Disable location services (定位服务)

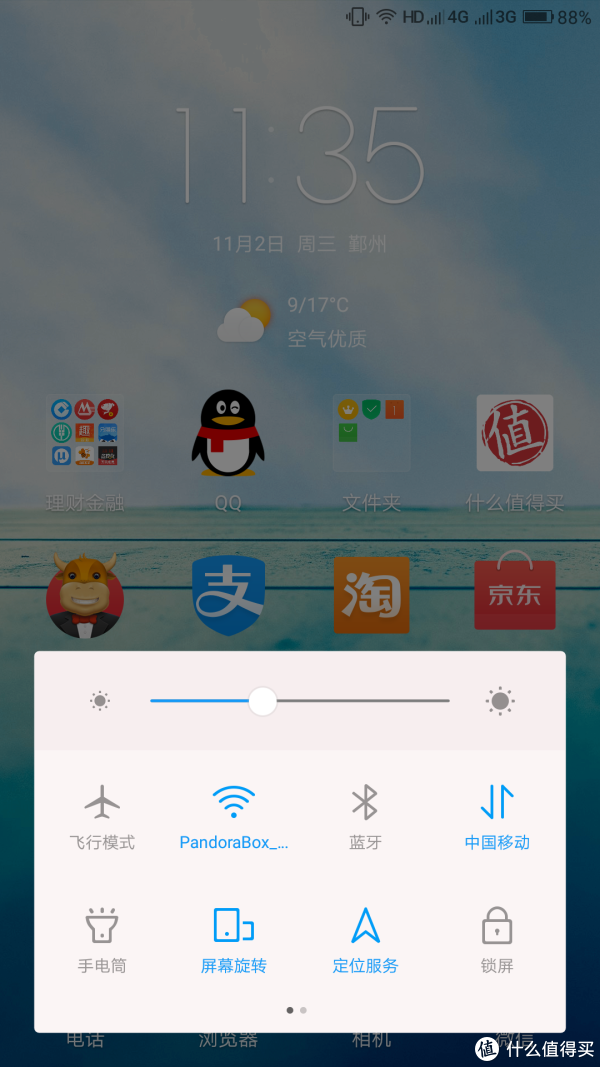pos(365,940)
